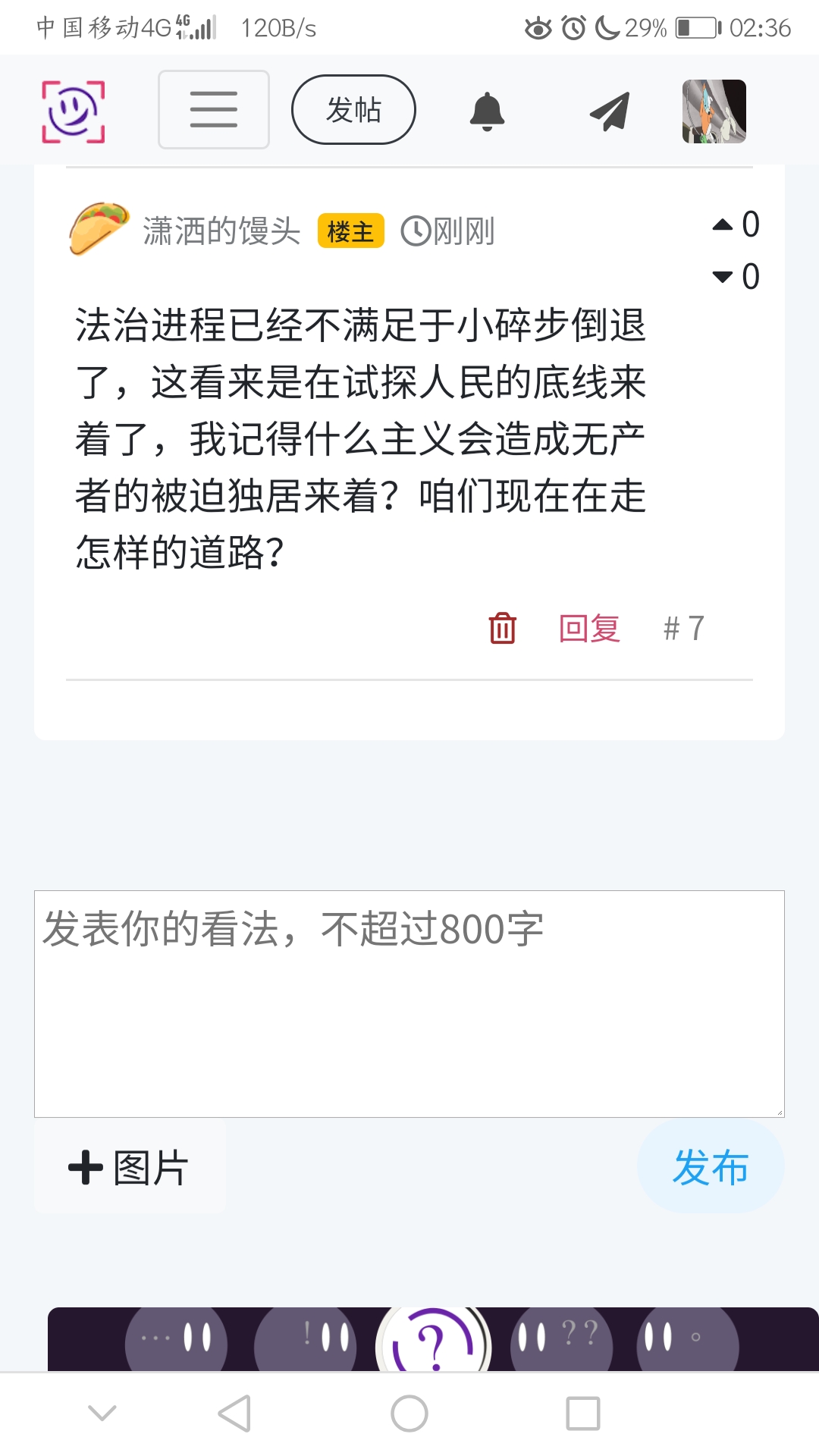Open your profile avatar
Screen dimensions: 819x1456
pyautogui.click(x=714, y=111)
